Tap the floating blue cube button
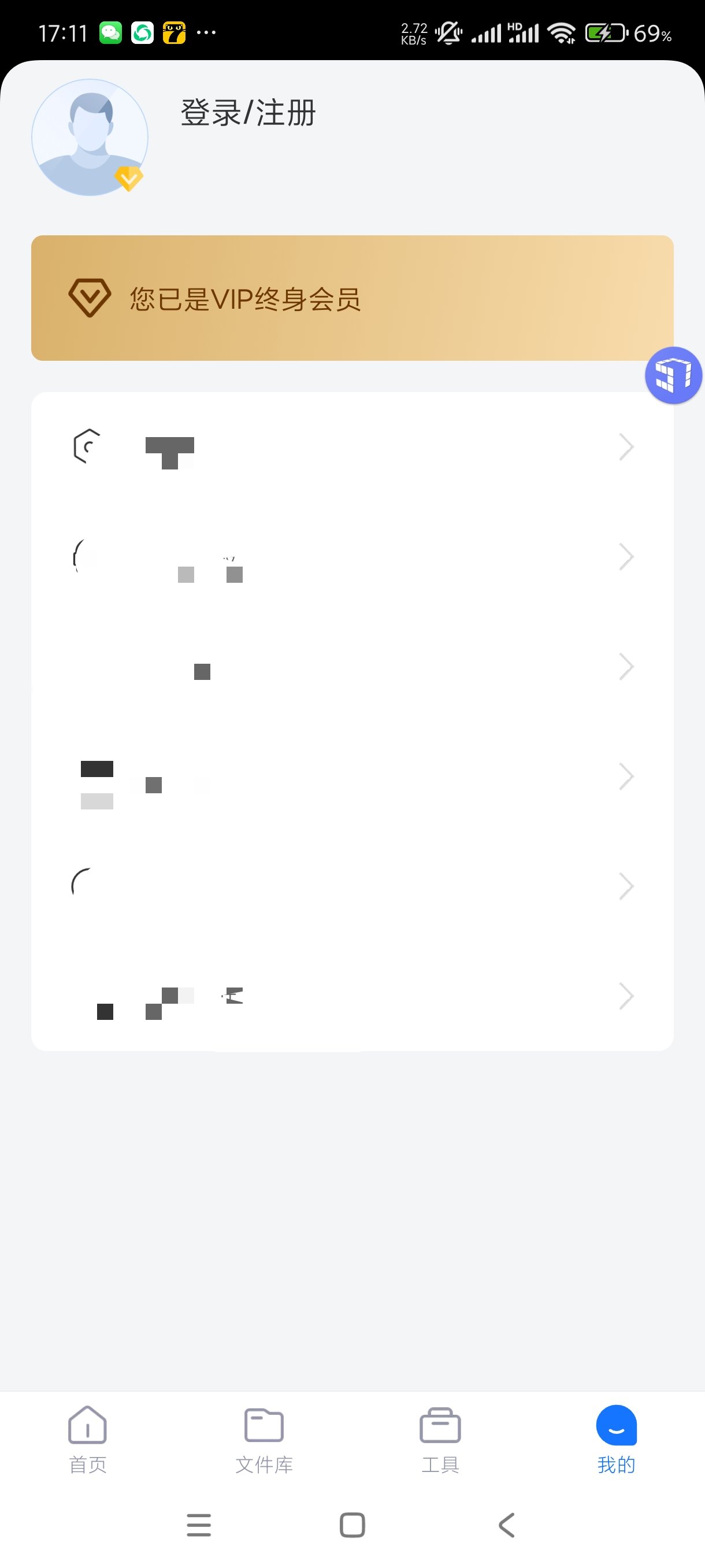Screen dimensions: 705x1568 [x=673, y=375]
